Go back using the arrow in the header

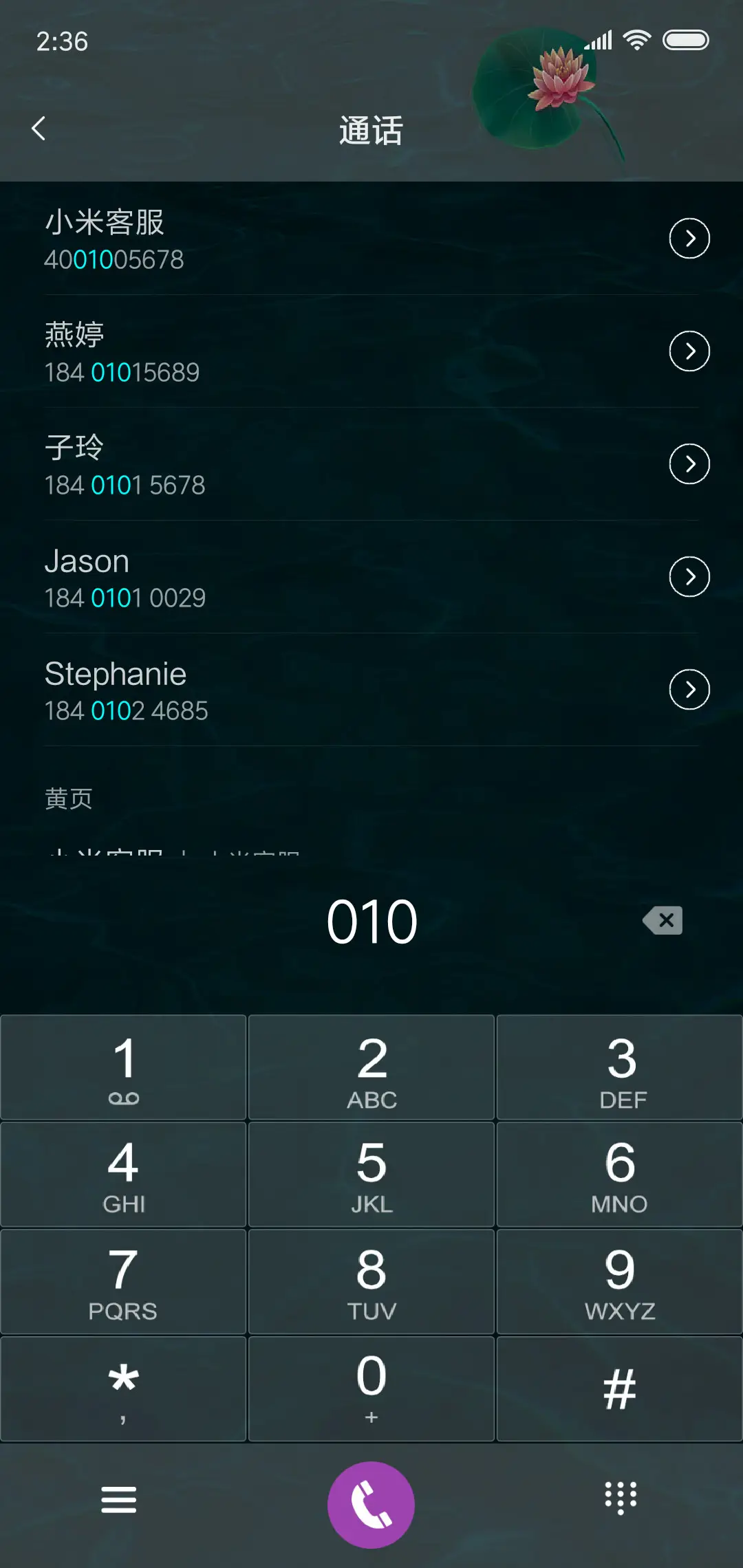tap(39, 129)
